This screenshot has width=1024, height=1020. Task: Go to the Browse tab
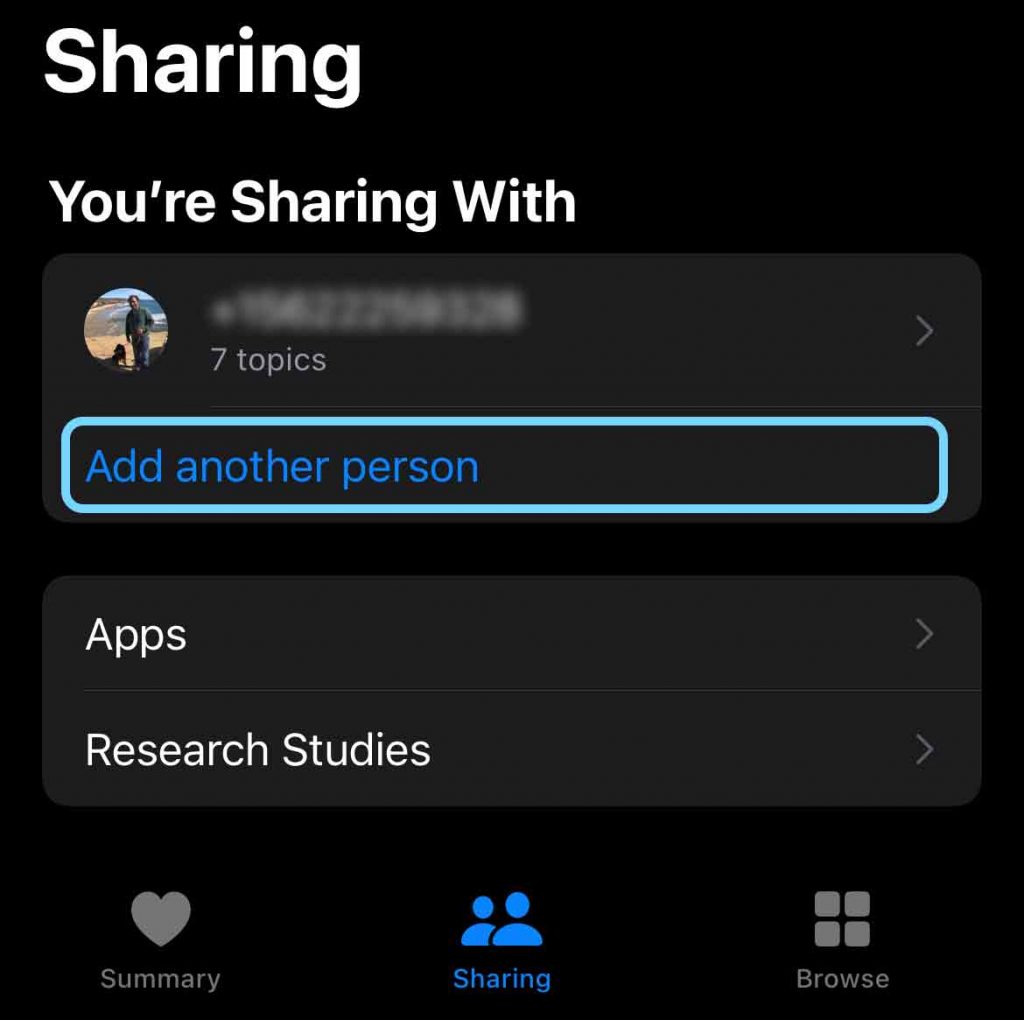click(x=842, y=940)
